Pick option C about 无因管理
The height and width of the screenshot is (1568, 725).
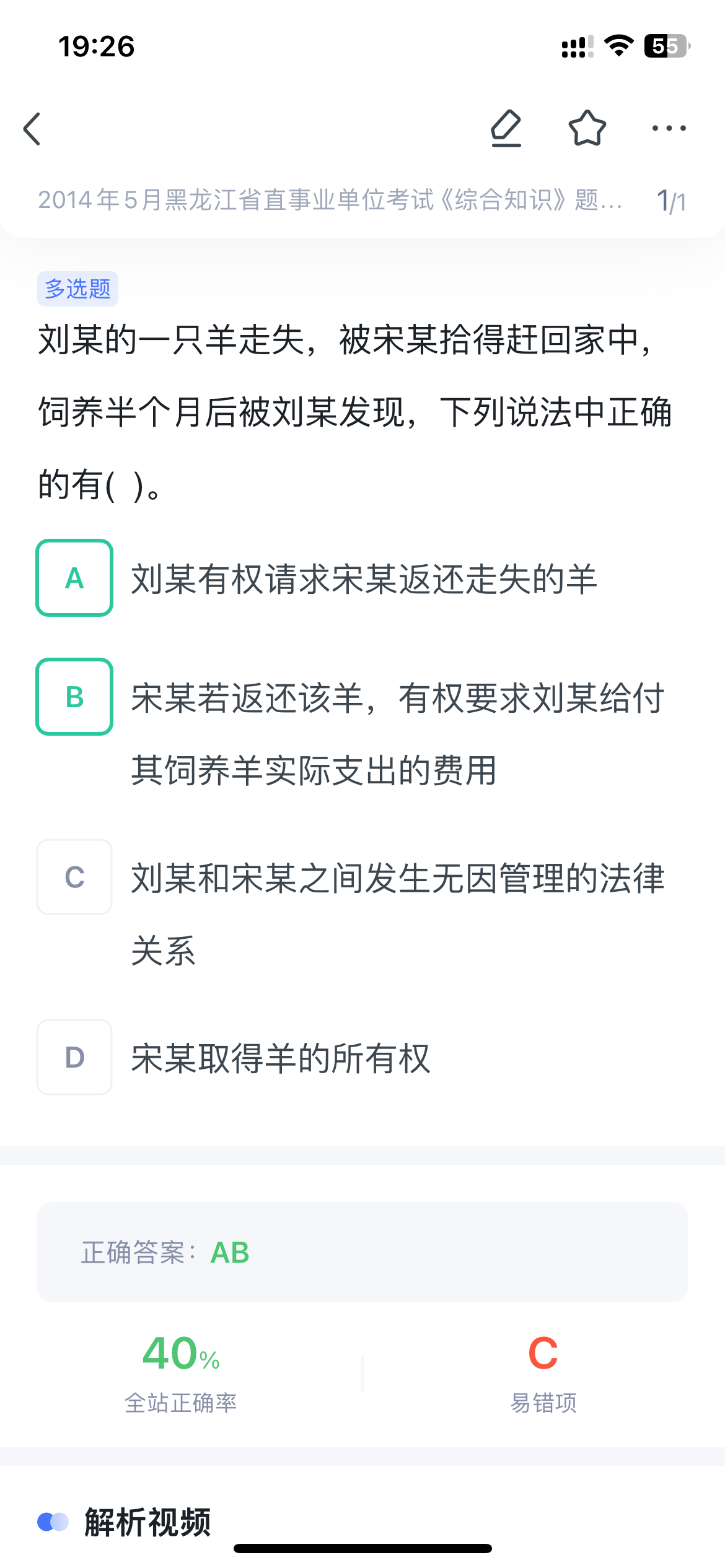pyautogui.click(x=74, y=877)
